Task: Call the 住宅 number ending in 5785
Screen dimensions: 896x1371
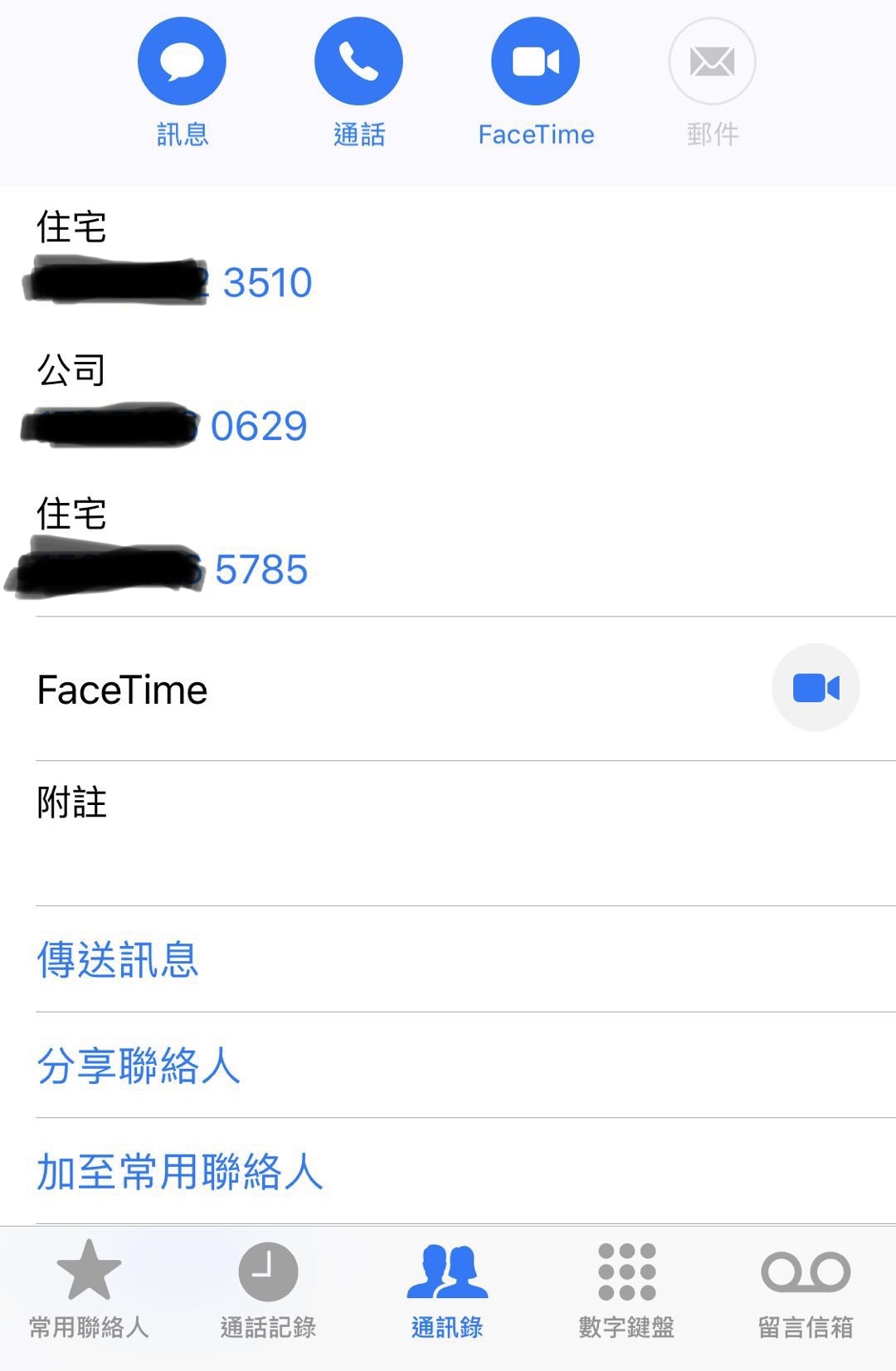Action: [x=261, y=570]
